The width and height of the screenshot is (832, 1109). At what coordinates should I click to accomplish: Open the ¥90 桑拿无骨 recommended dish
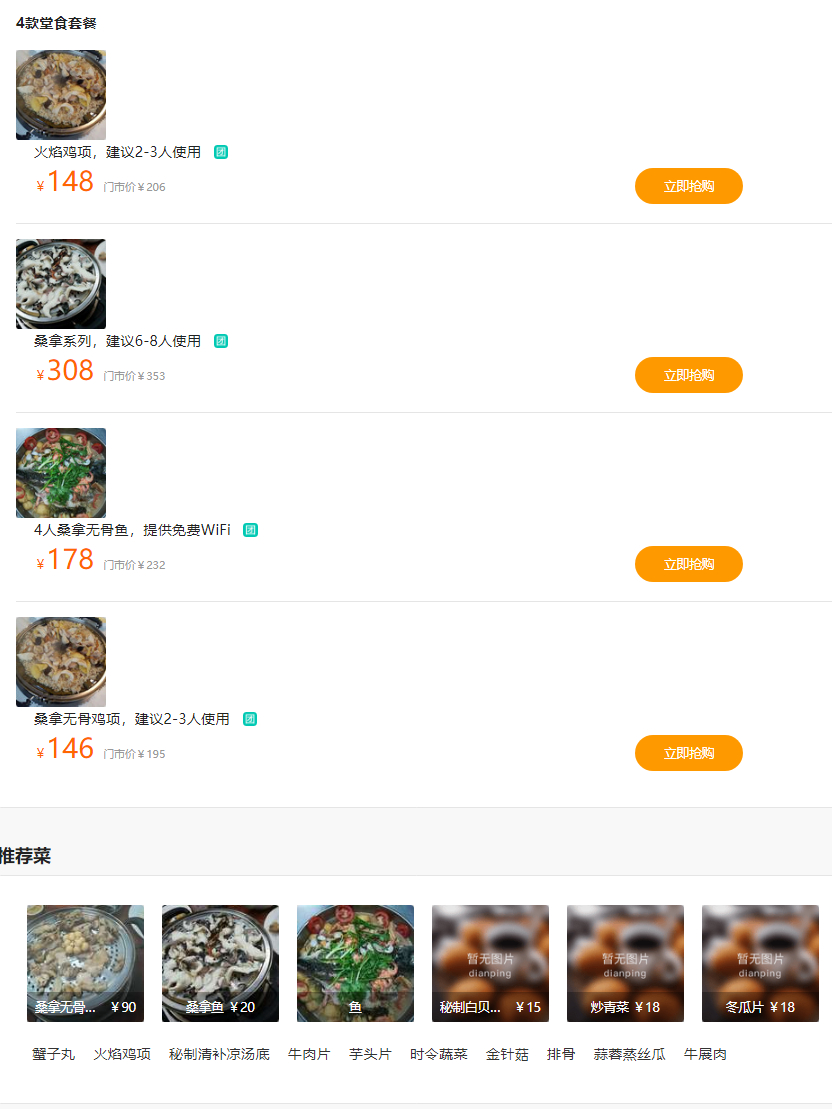(x=85, y=963)
